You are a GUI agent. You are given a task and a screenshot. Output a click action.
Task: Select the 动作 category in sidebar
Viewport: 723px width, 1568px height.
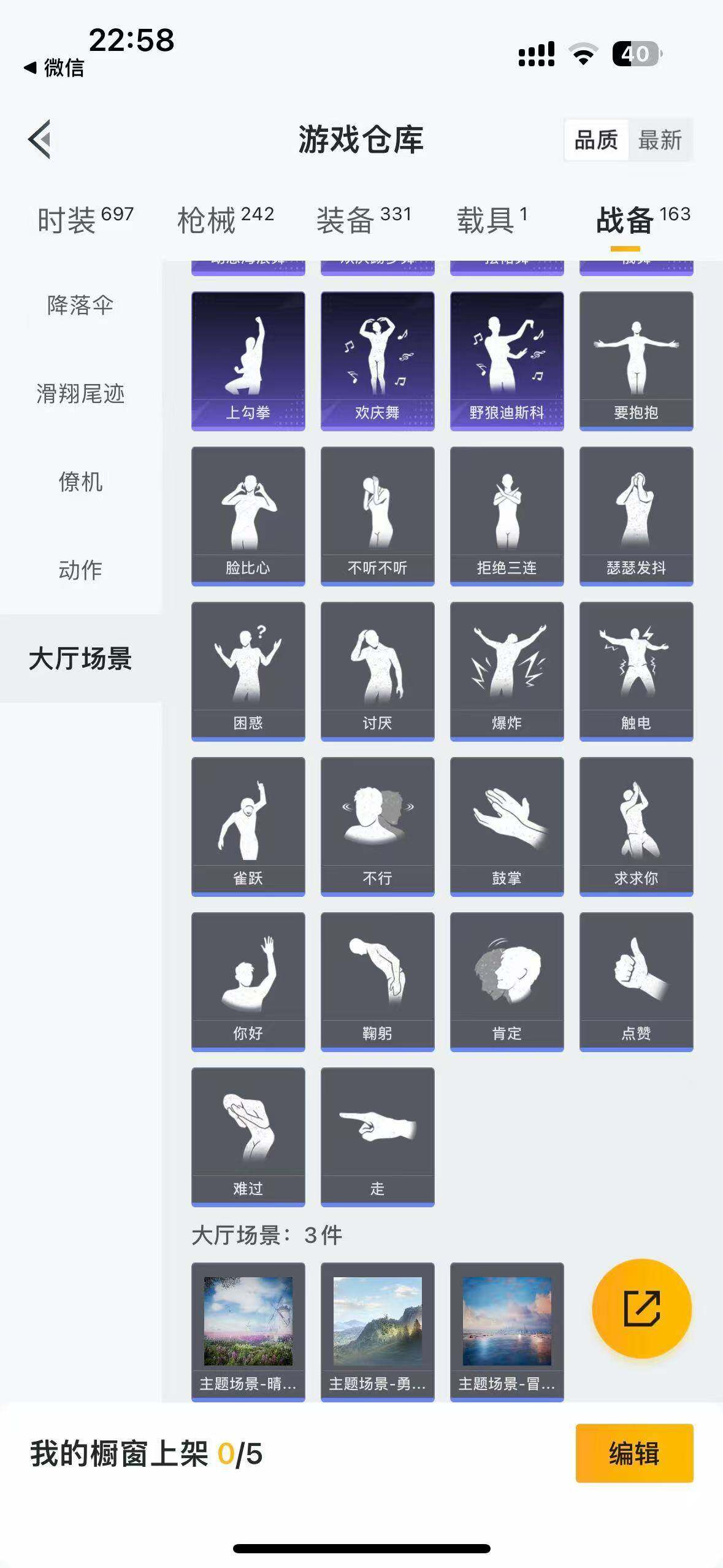tap(80, 570)
